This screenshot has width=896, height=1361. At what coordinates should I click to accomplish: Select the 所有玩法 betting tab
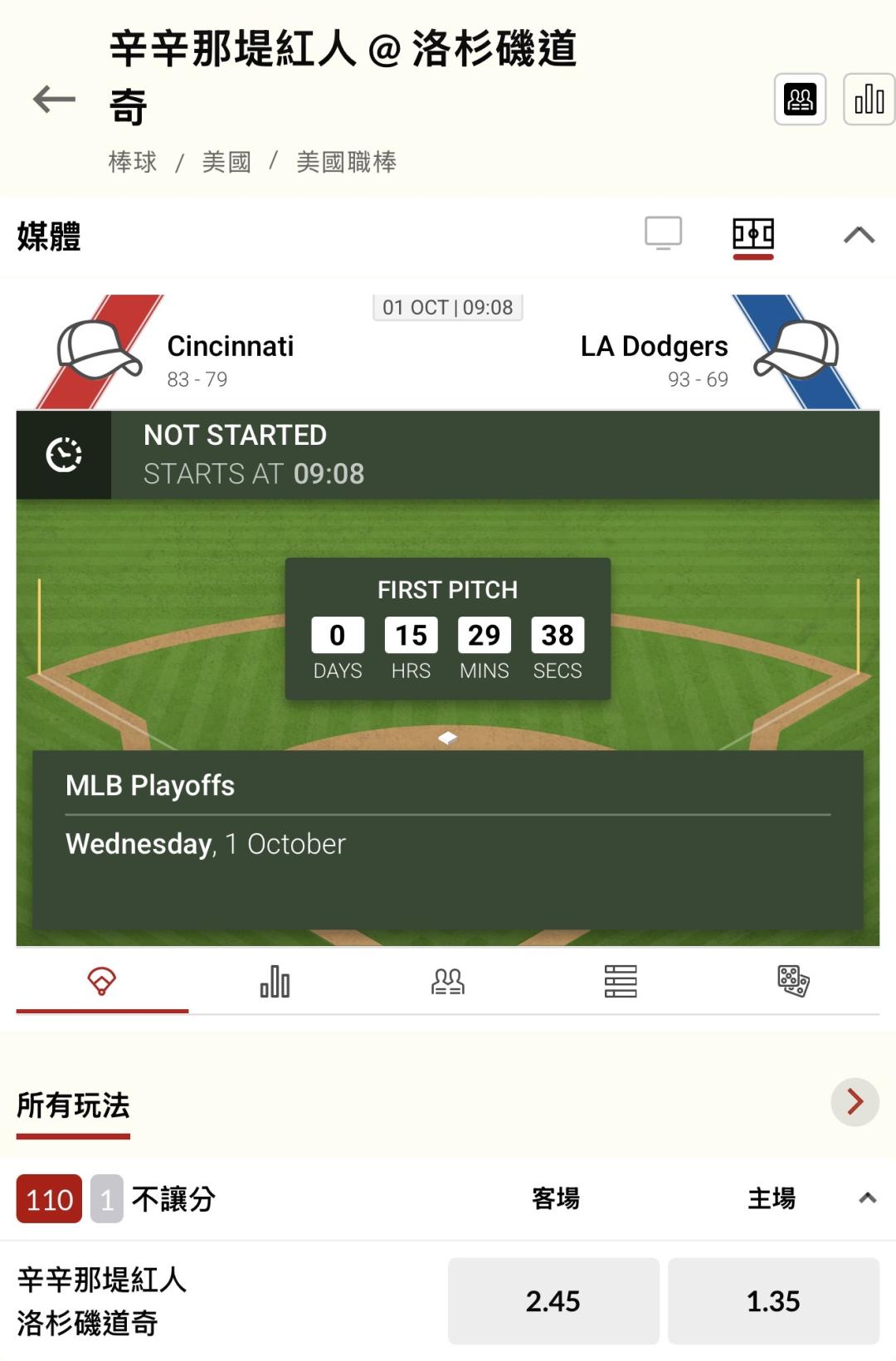[73, 1106]
